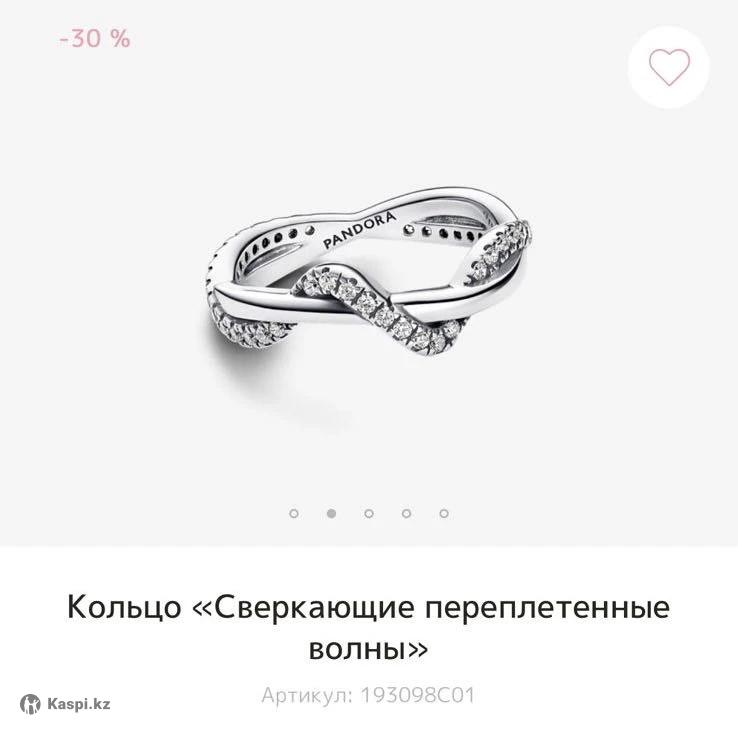Jump to the first photo dot
The height and width of the screenshot is (740, 738).
coord(294,513)
